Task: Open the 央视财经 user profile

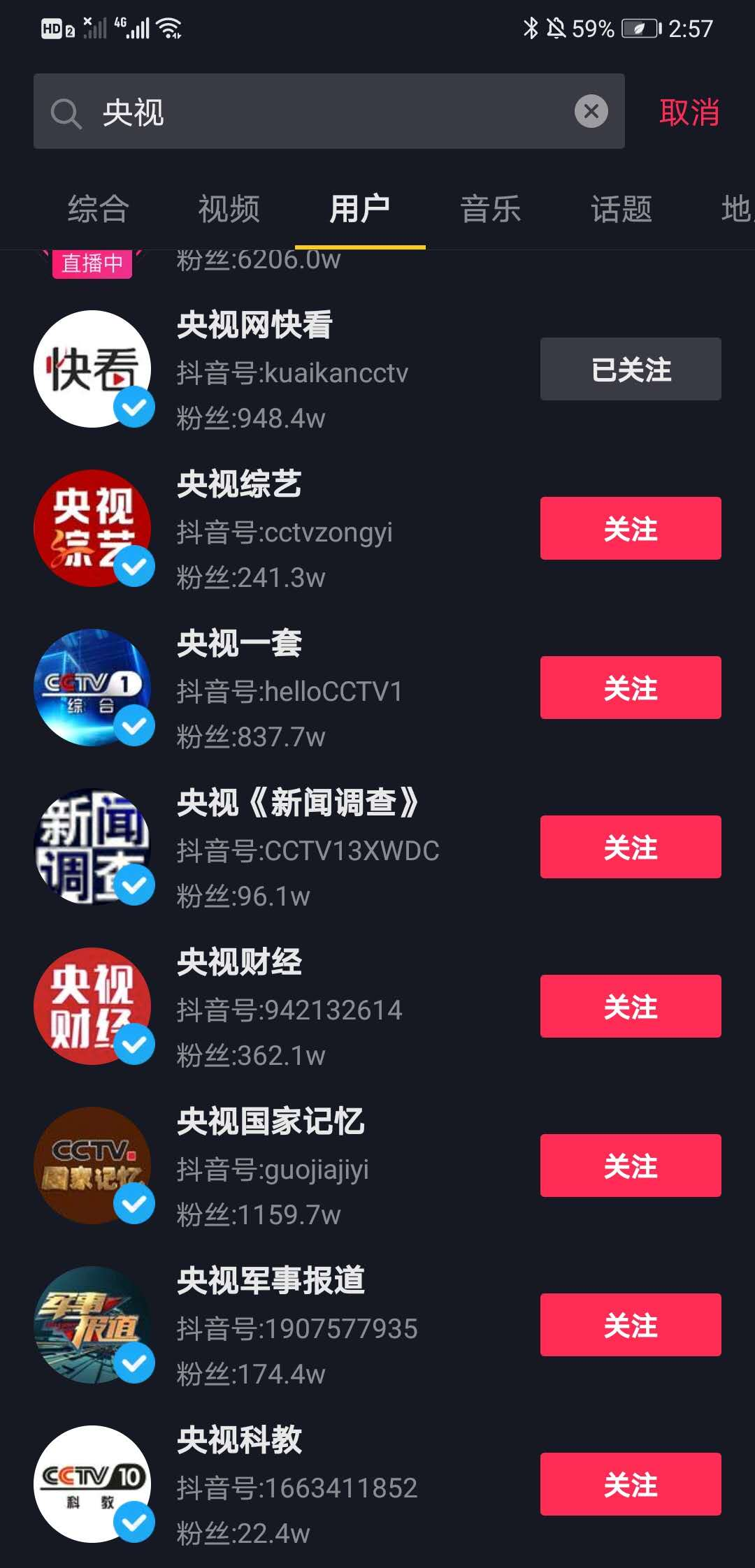Action: coord(239,963)
